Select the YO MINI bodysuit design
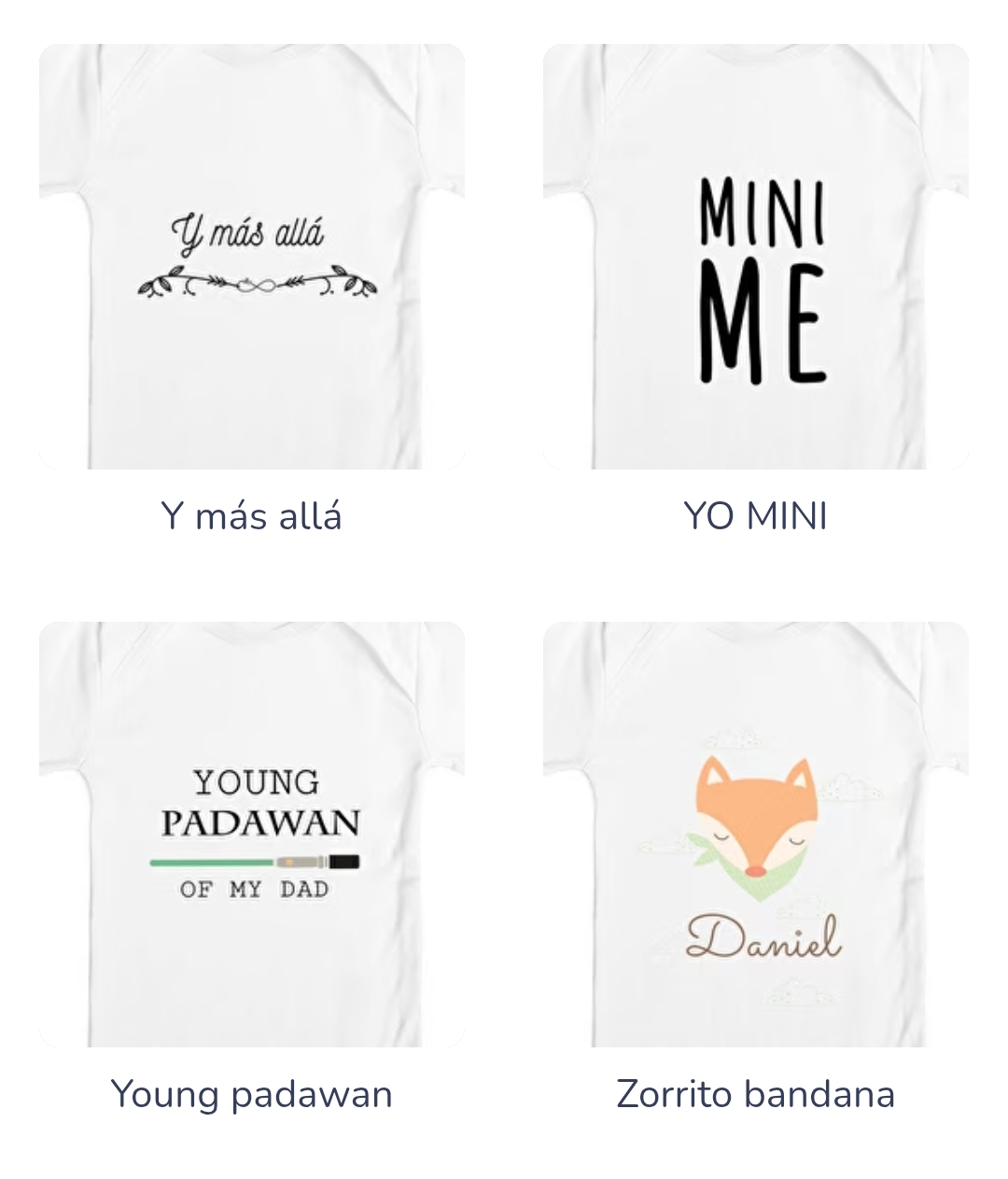This screenshot has width=1008, height=1179. [x=756, y=257]
